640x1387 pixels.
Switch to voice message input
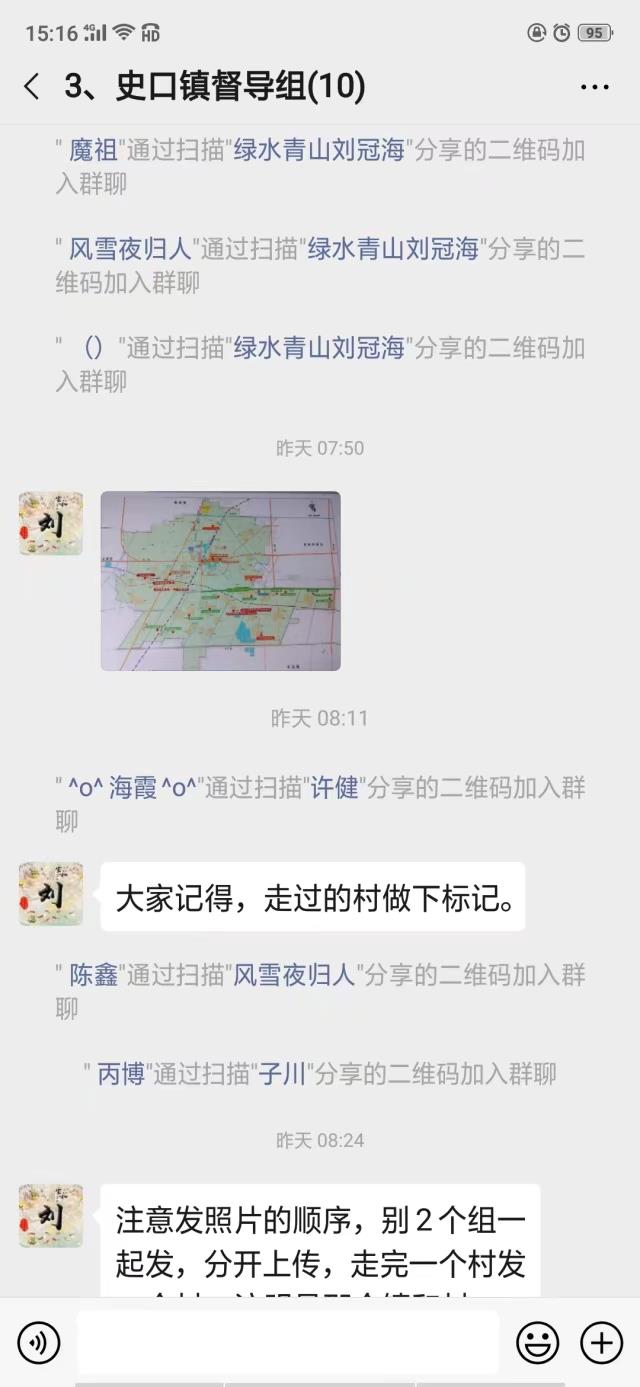click(39, 1342)
